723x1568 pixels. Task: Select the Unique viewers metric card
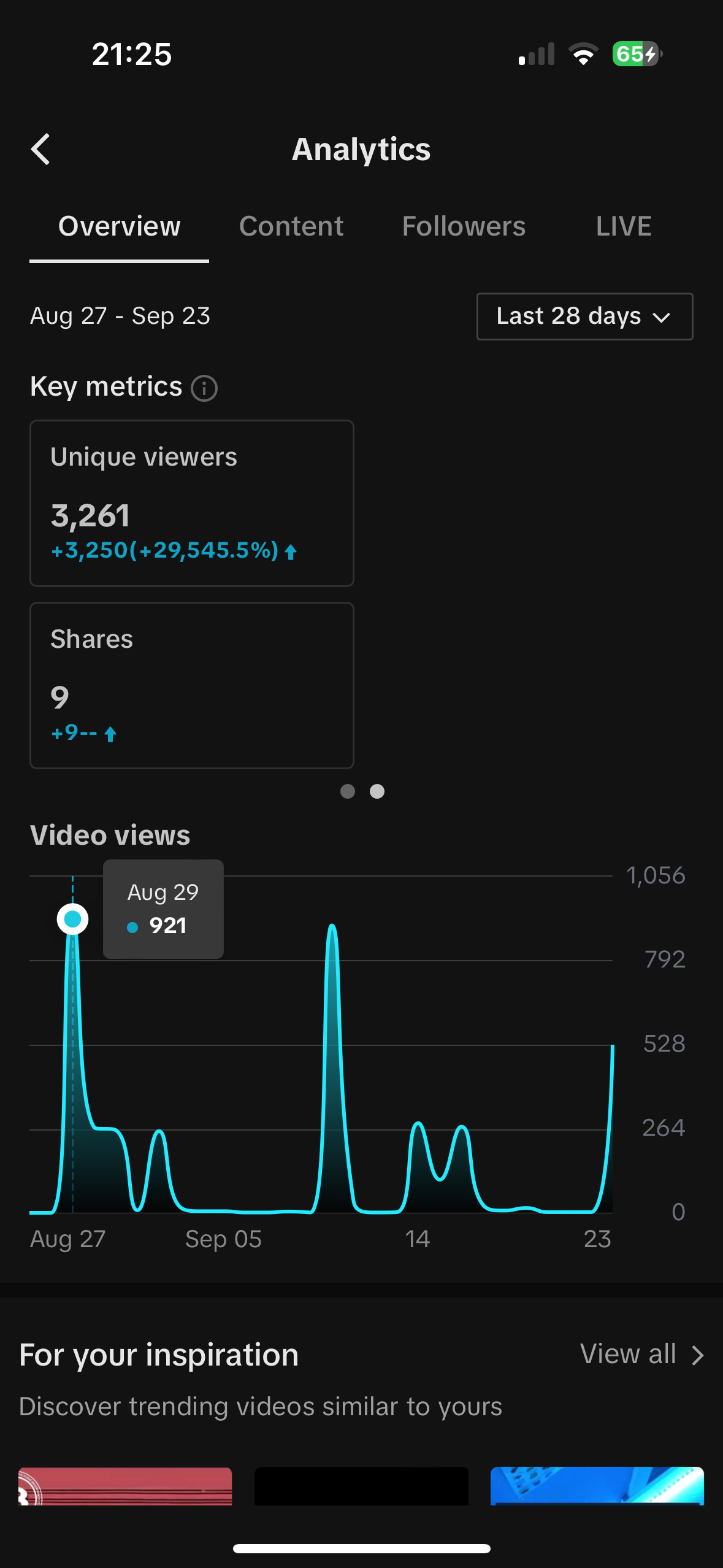pyautogui.click(x=192, y=503)
